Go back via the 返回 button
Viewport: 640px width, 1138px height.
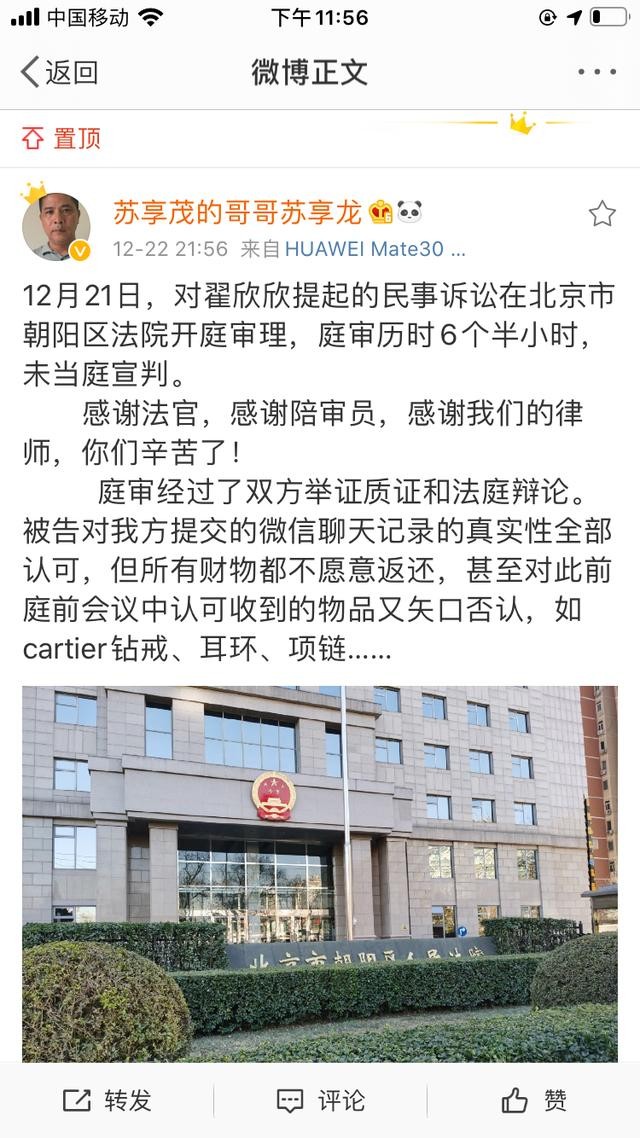(x=60, y=72)
